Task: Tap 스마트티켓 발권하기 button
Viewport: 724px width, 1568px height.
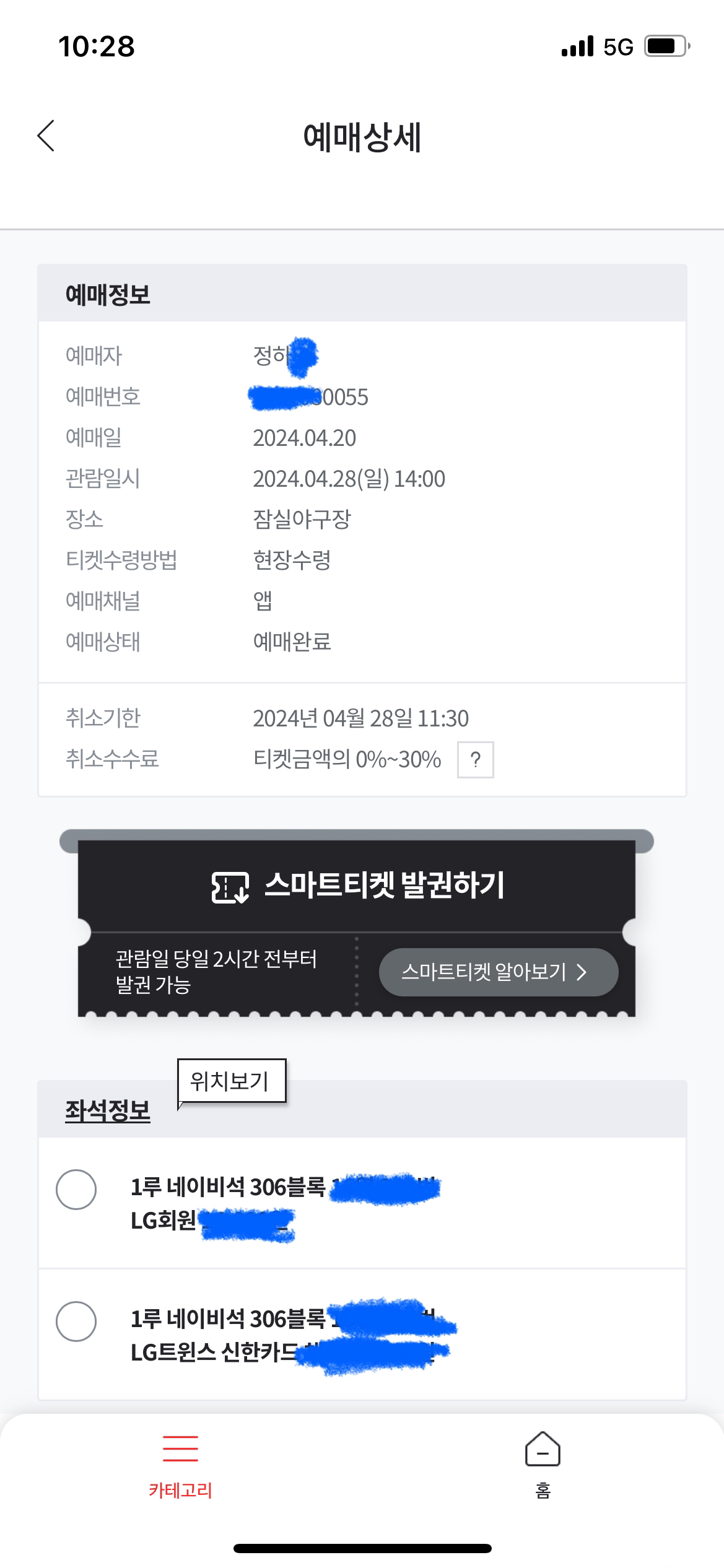Action: (357, 886)
